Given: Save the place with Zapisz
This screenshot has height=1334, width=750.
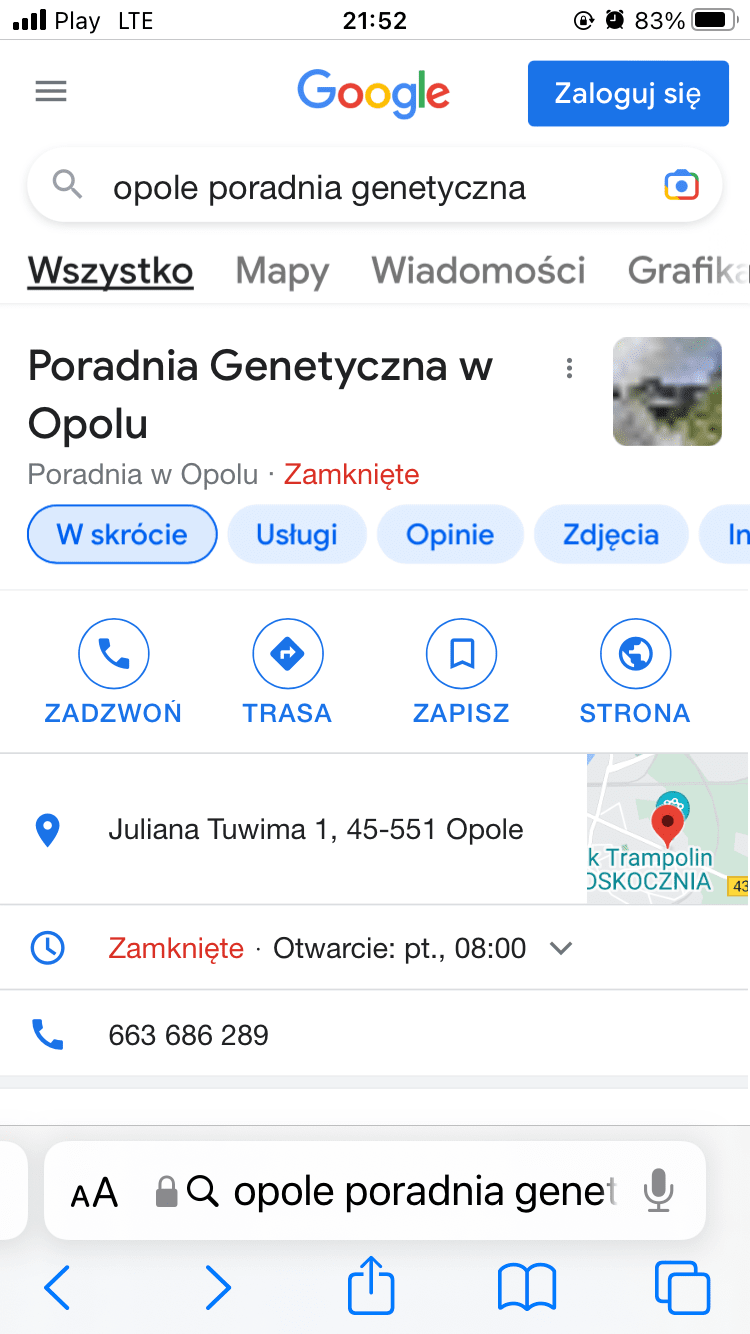Looking at the screenshot, I should pyautogui.click(x=461, y=672).
